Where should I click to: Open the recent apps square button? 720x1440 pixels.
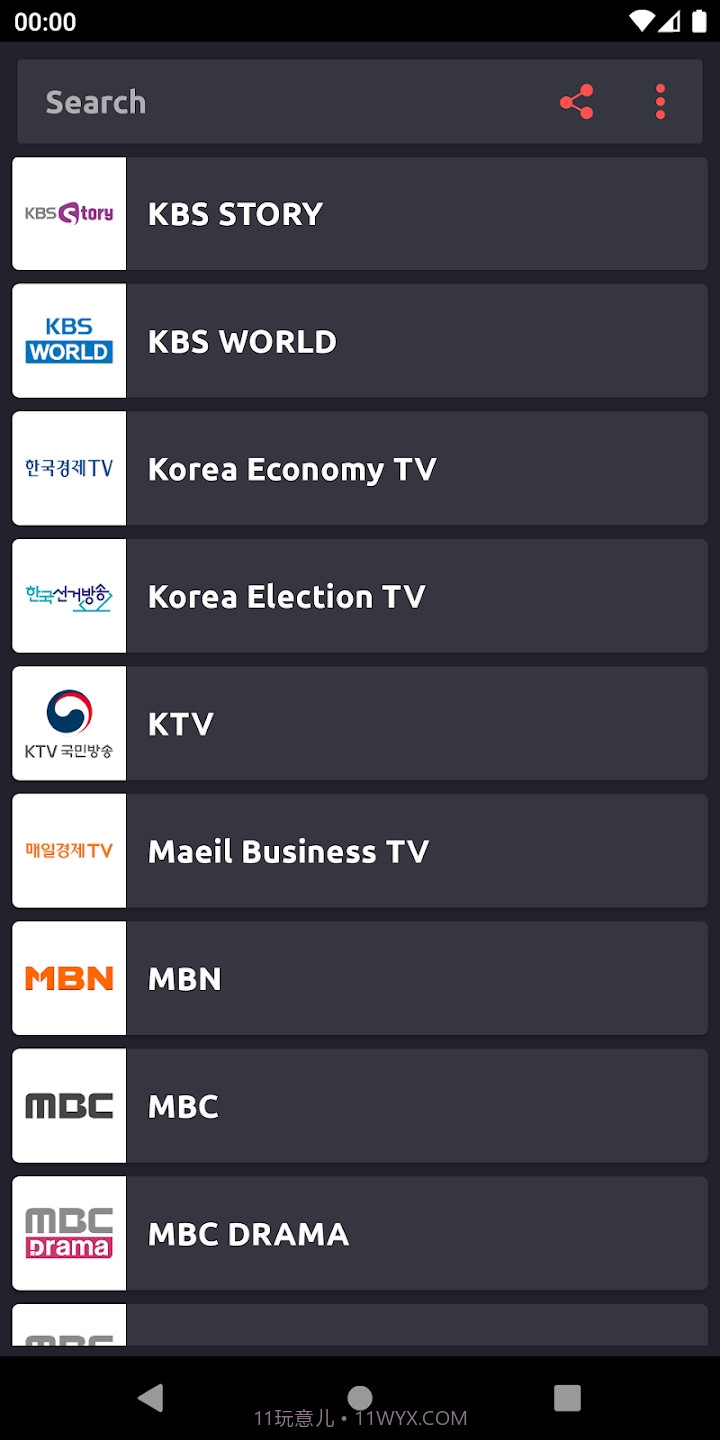pos(566,1398)
